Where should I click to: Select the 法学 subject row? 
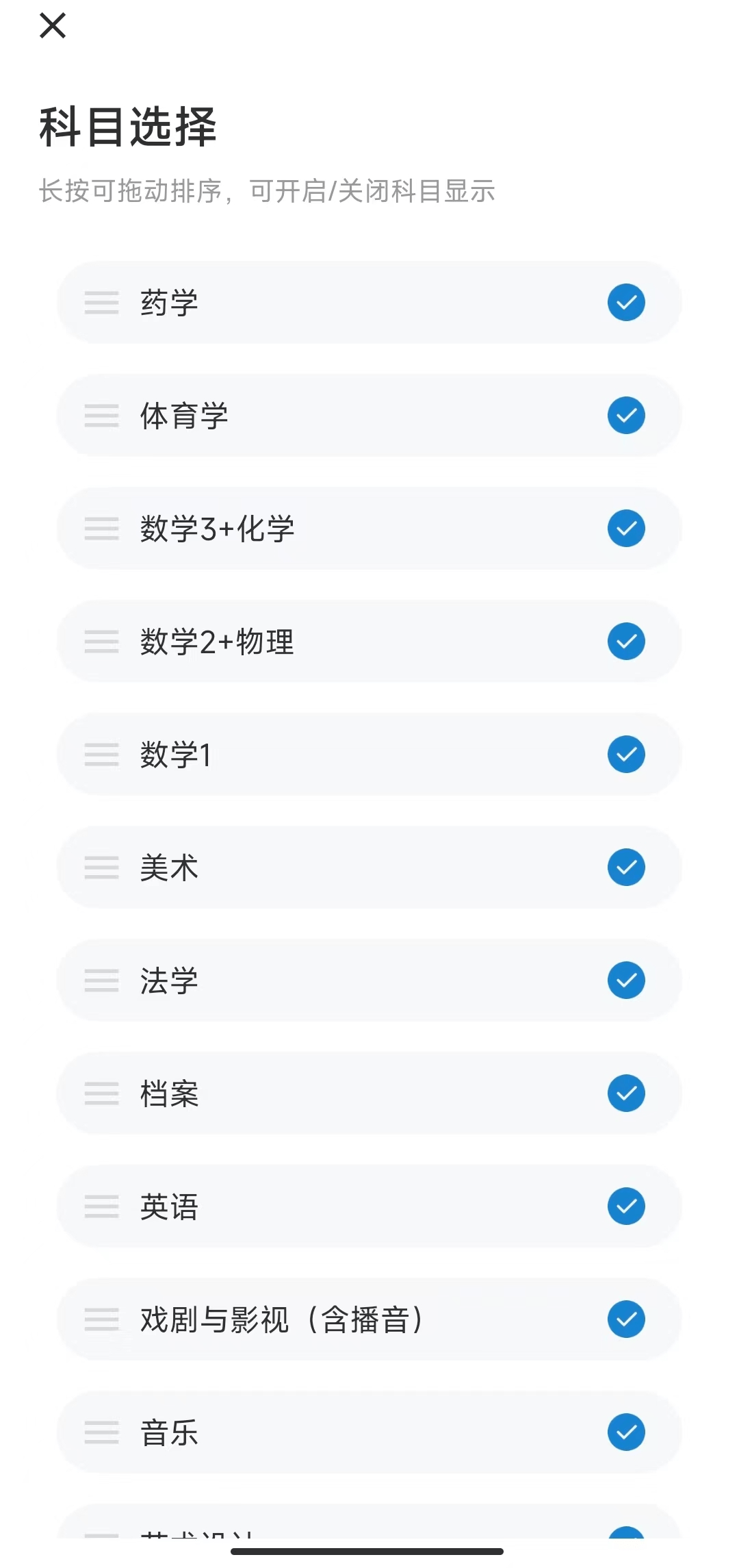pos(369,981)
